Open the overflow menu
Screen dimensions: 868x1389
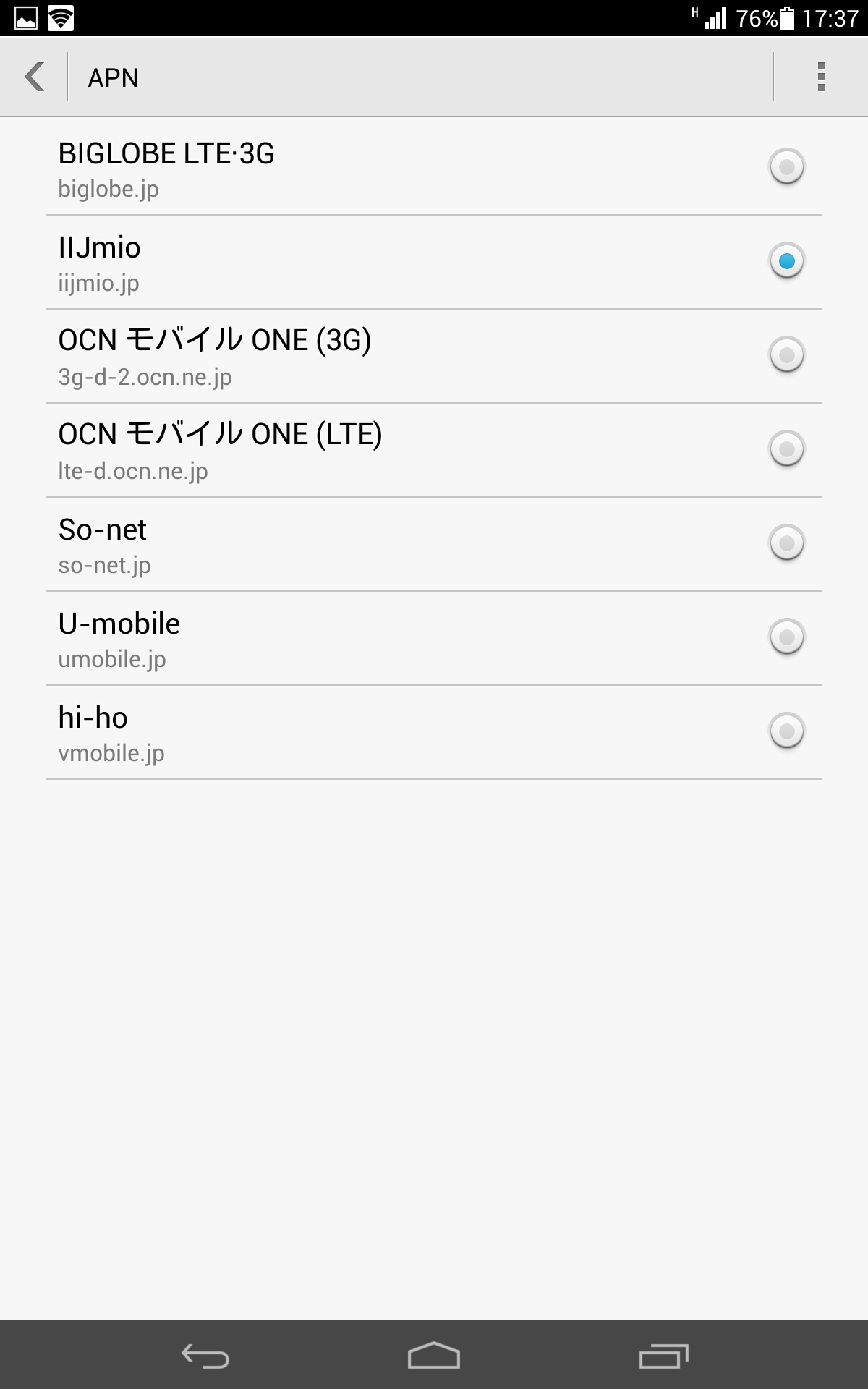[821, 77]
